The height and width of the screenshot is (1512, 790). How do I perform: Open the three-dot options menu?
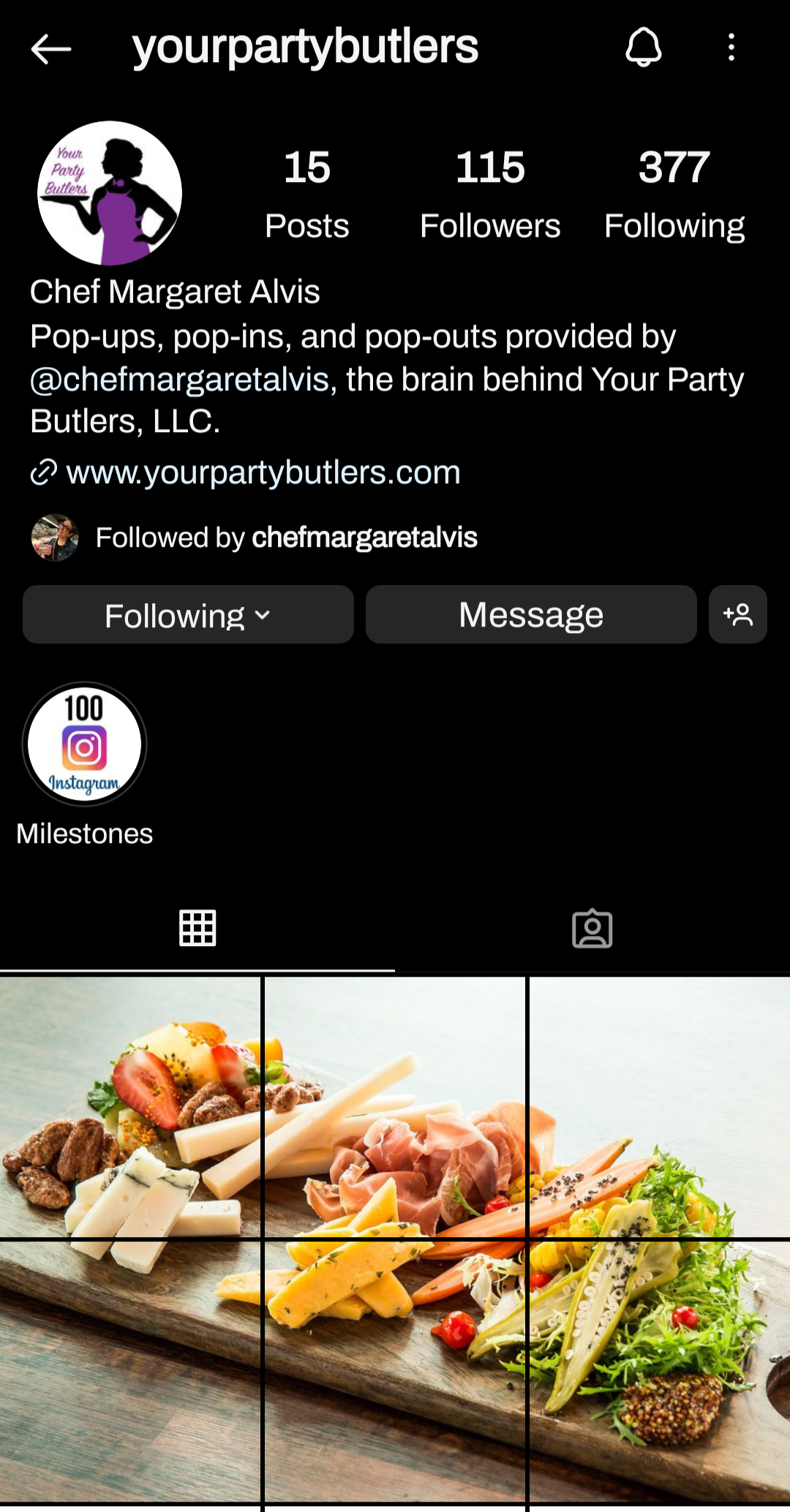pos(731,48)
